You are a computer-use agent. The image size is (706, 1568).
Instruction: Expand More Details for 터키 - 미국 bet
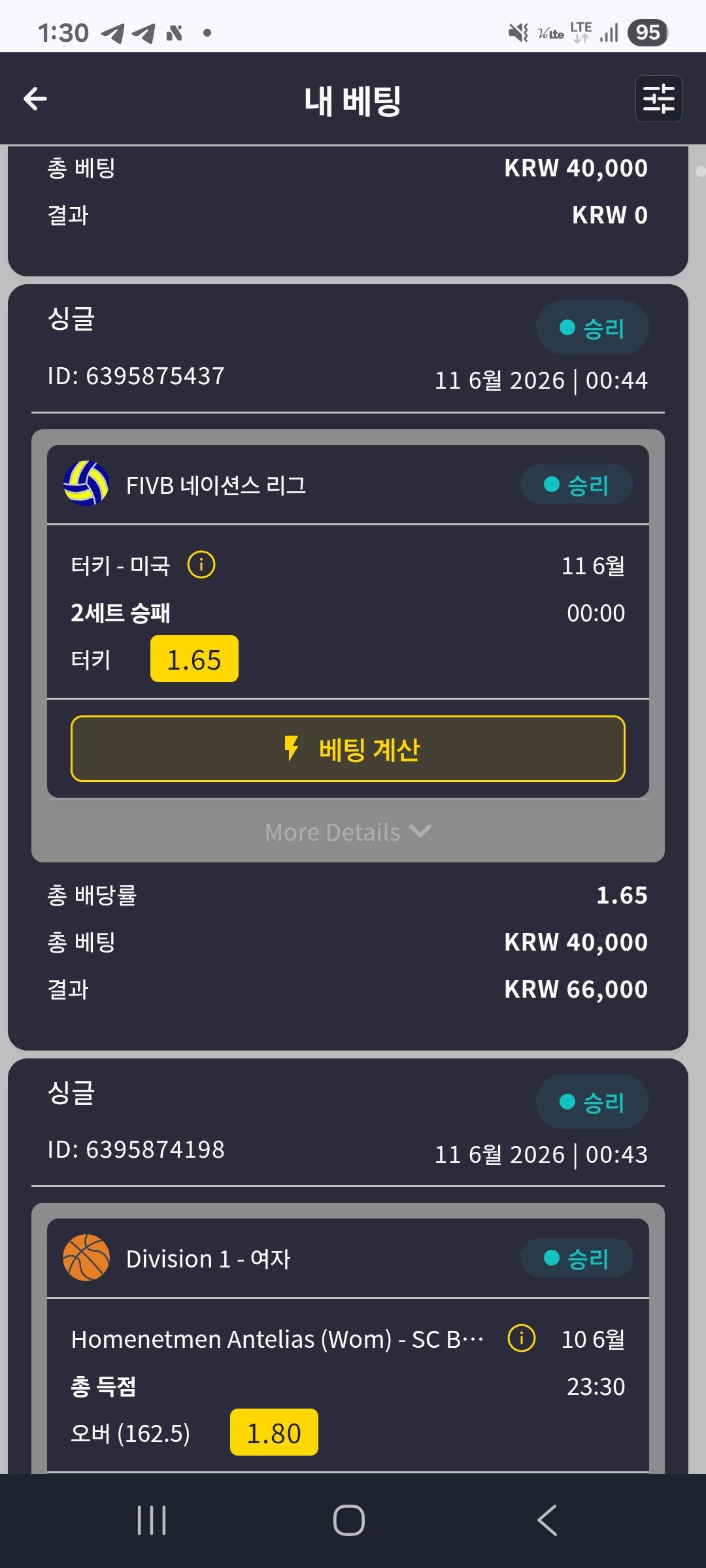[x=348, y=832]
